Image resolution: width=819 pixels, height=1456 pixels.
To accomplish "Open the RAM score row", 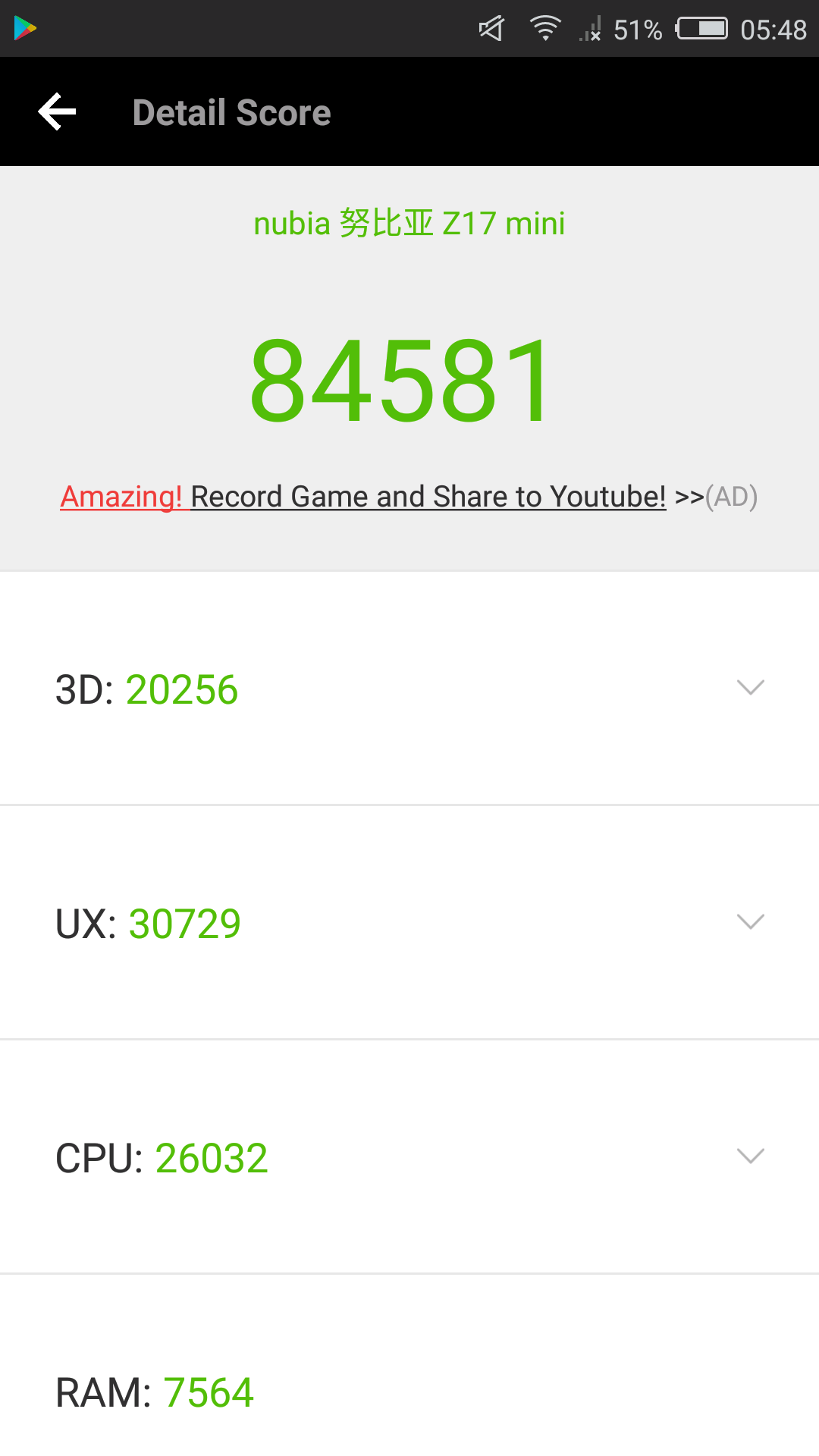I will (x=409, y=1367).
